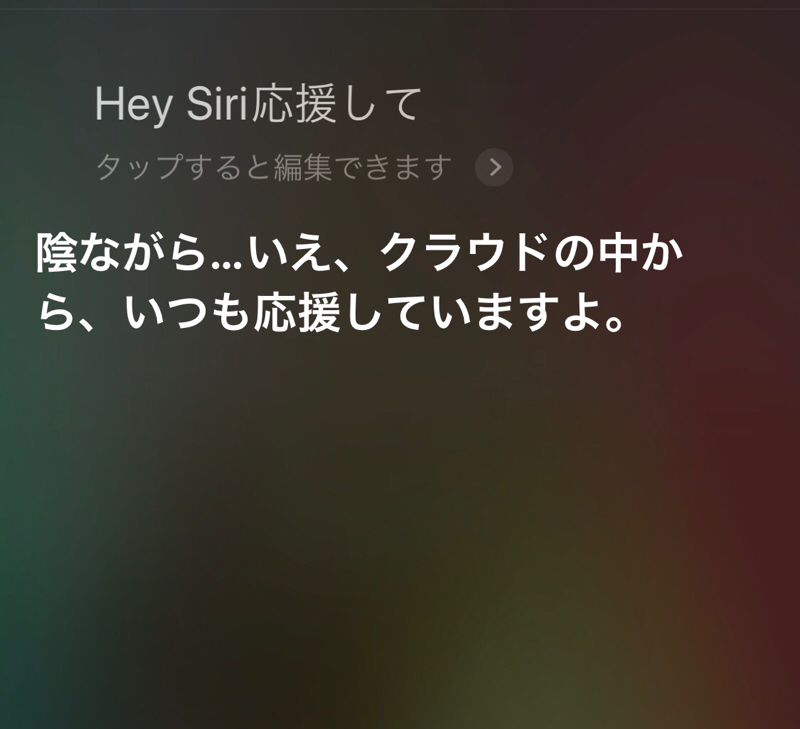Edit the Hey Siri応援して request text
Screen dimensions: 800x729
click(258, 106)
